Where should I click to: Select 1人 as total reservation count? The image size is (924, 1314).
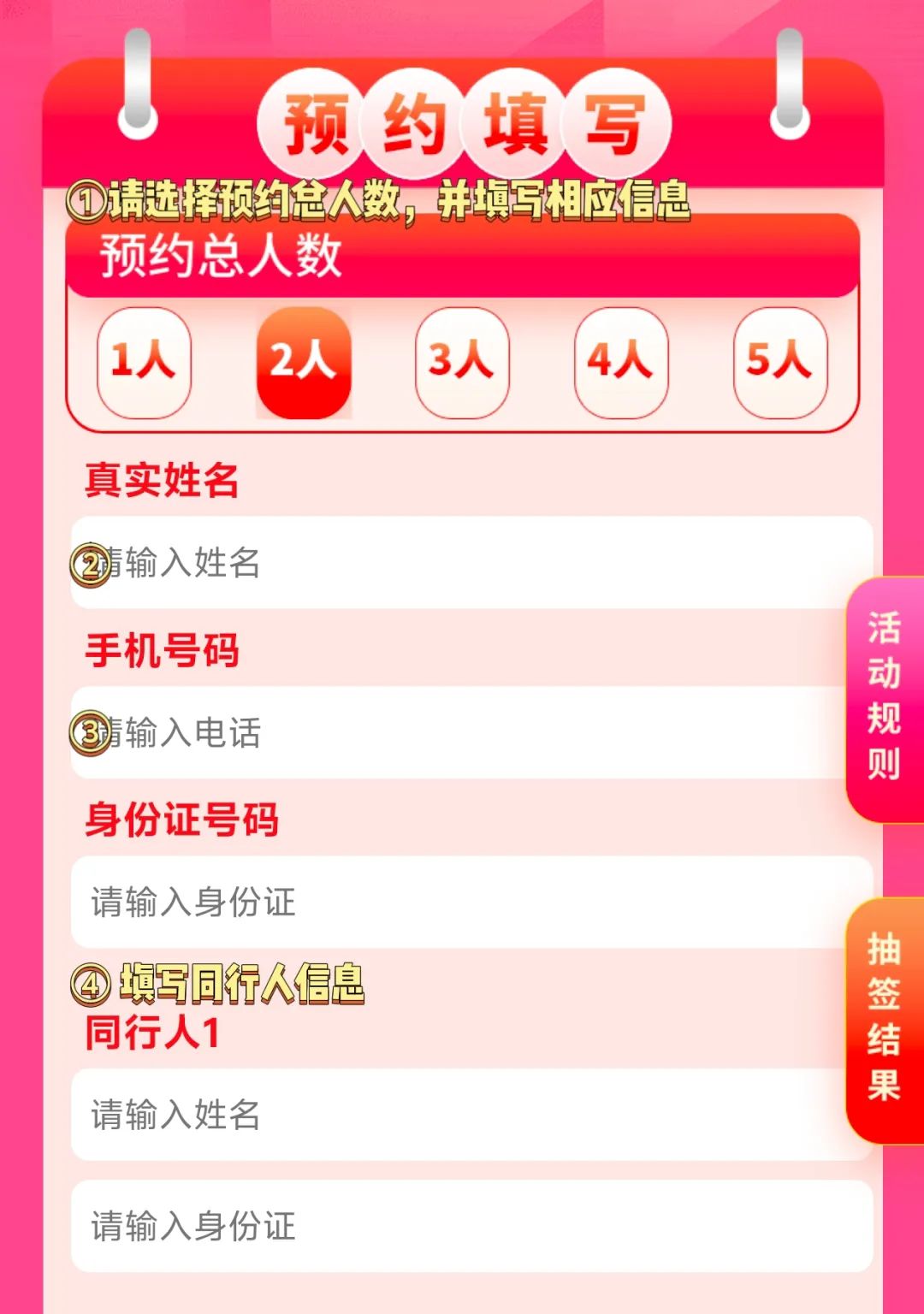pyautogui.click(x=144, y=362)
